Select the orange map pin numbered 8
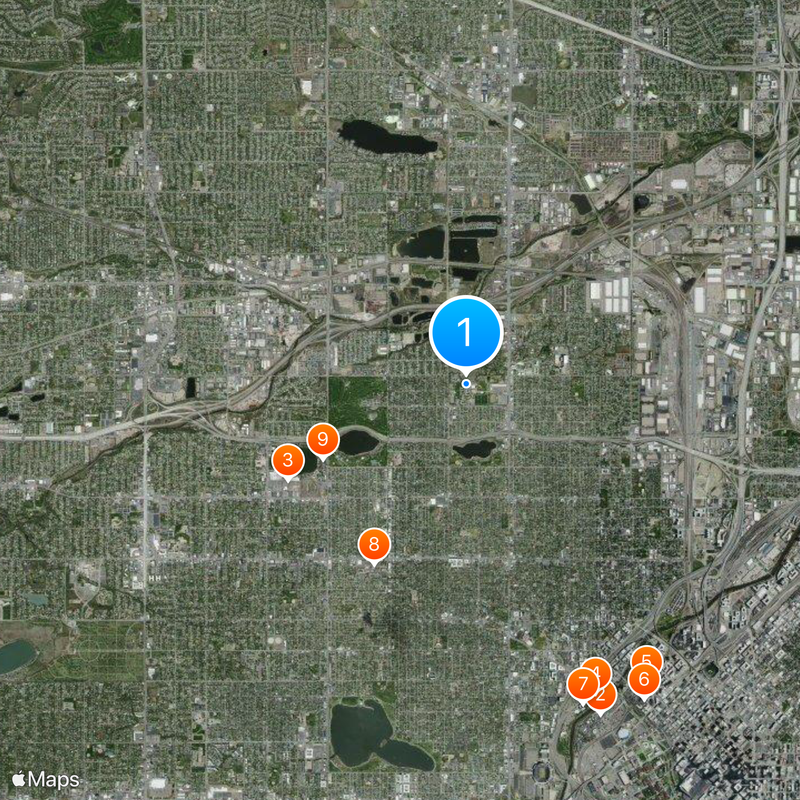 tap(374, 544)
